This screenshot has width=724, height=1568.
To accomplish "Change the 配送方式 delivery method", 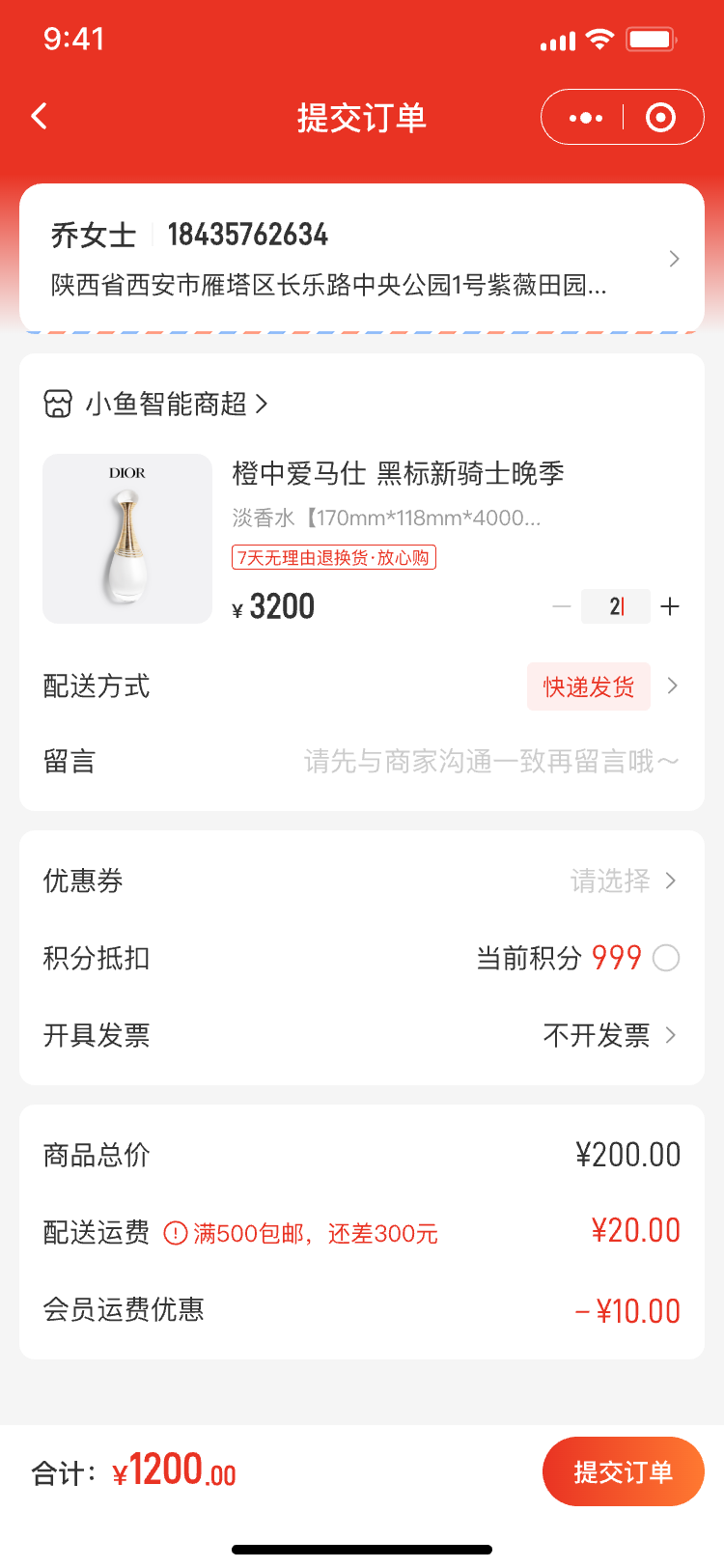I will (x=602, y=686).
